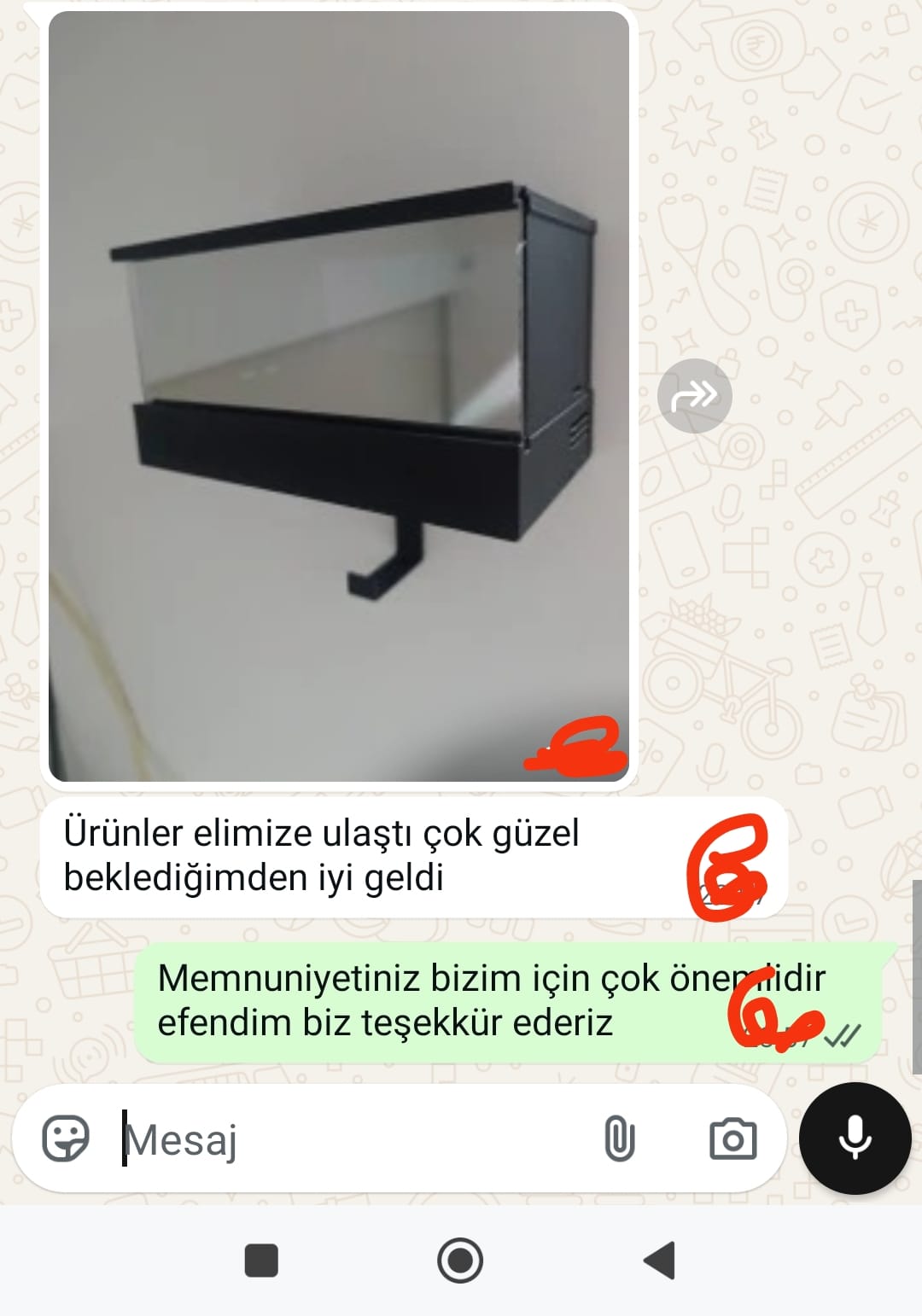
Task: Open the received product photo
Action: pos(339,396)
